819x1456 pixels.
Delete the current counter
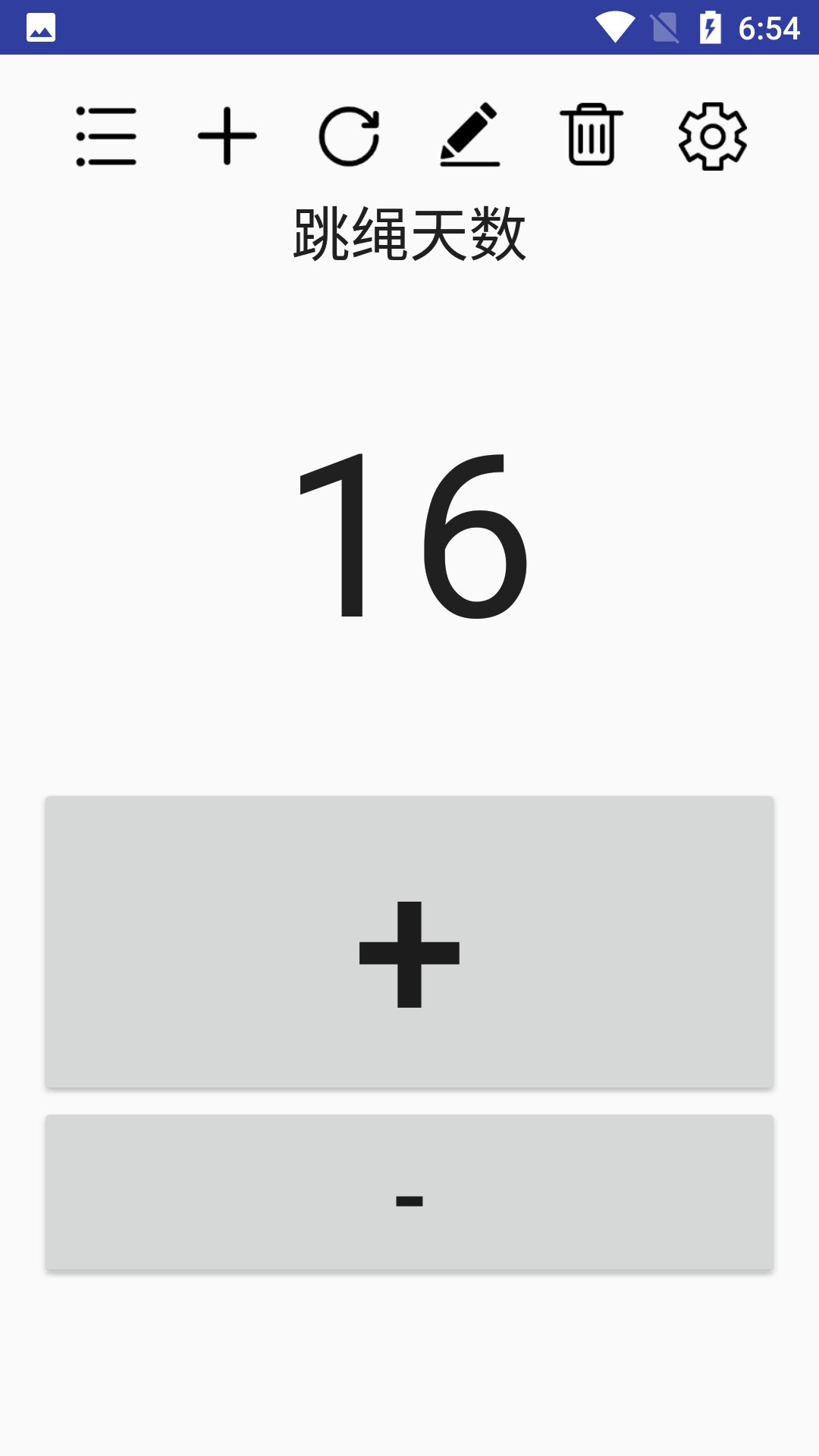point(591,136)
